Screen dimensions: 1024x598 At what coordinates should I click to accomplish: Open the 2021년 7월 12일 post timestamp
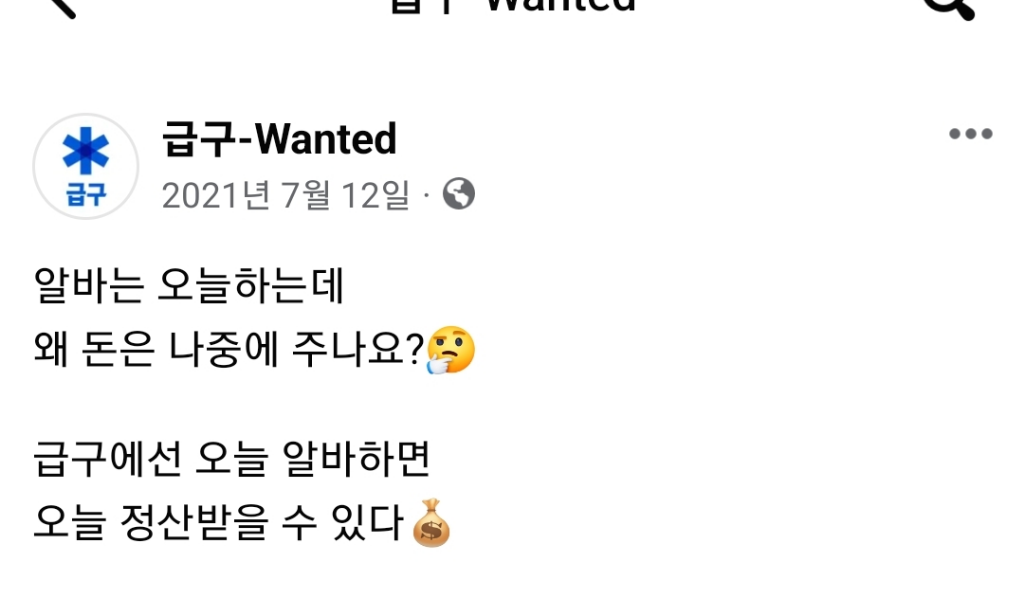pos(286,195)
